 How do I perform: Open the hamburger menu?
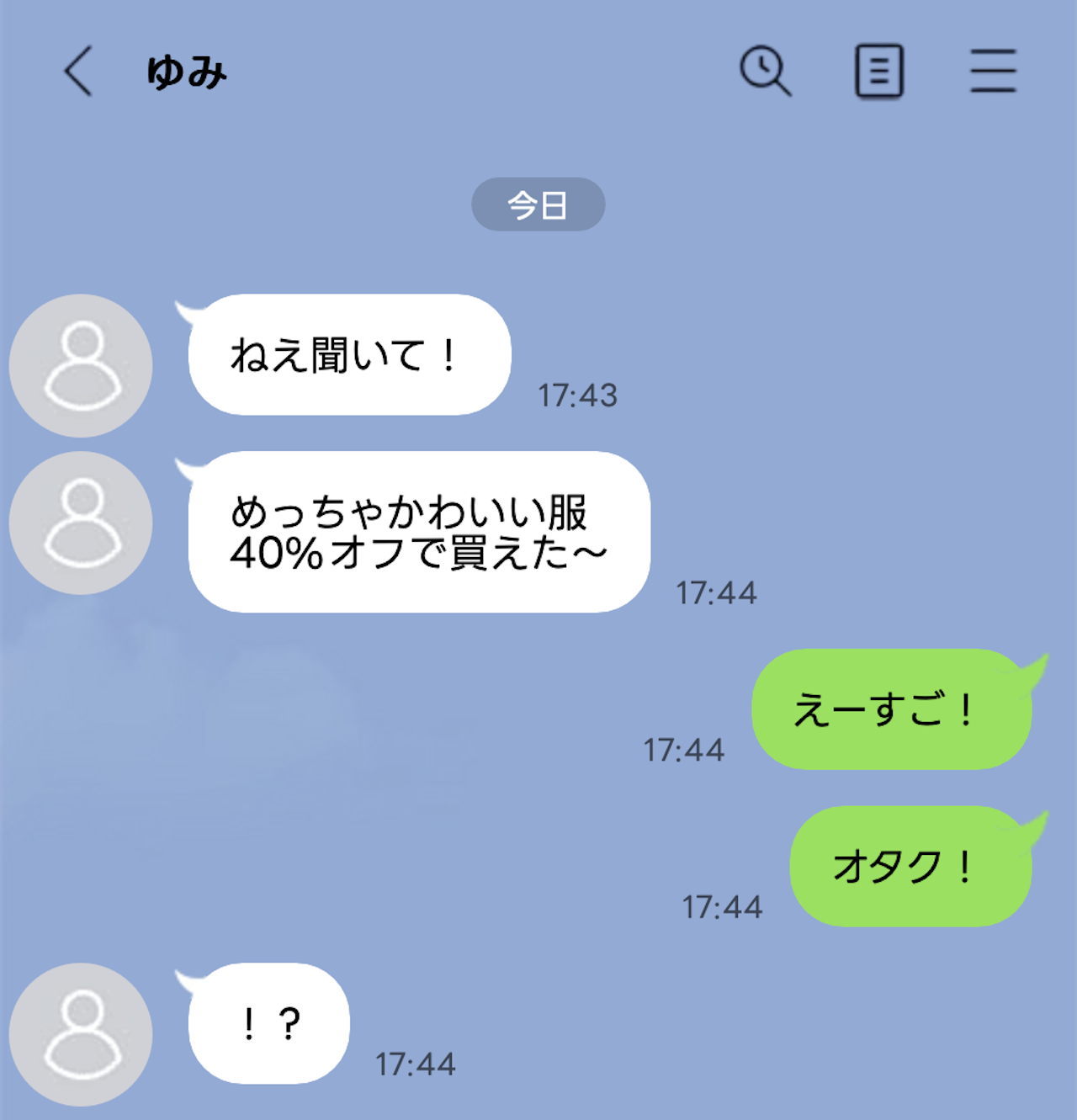[x=993, y=71]
